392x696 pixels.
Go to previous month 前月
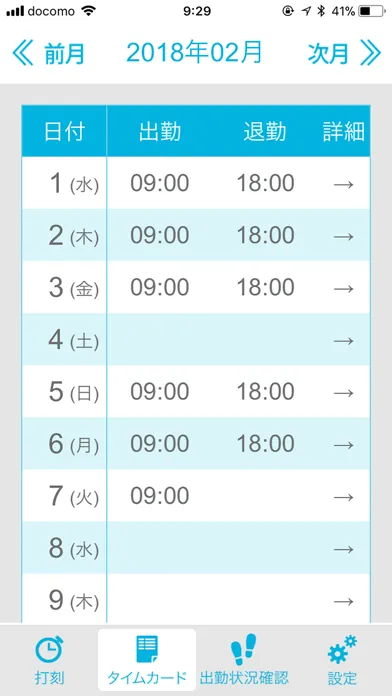point(48,53)
